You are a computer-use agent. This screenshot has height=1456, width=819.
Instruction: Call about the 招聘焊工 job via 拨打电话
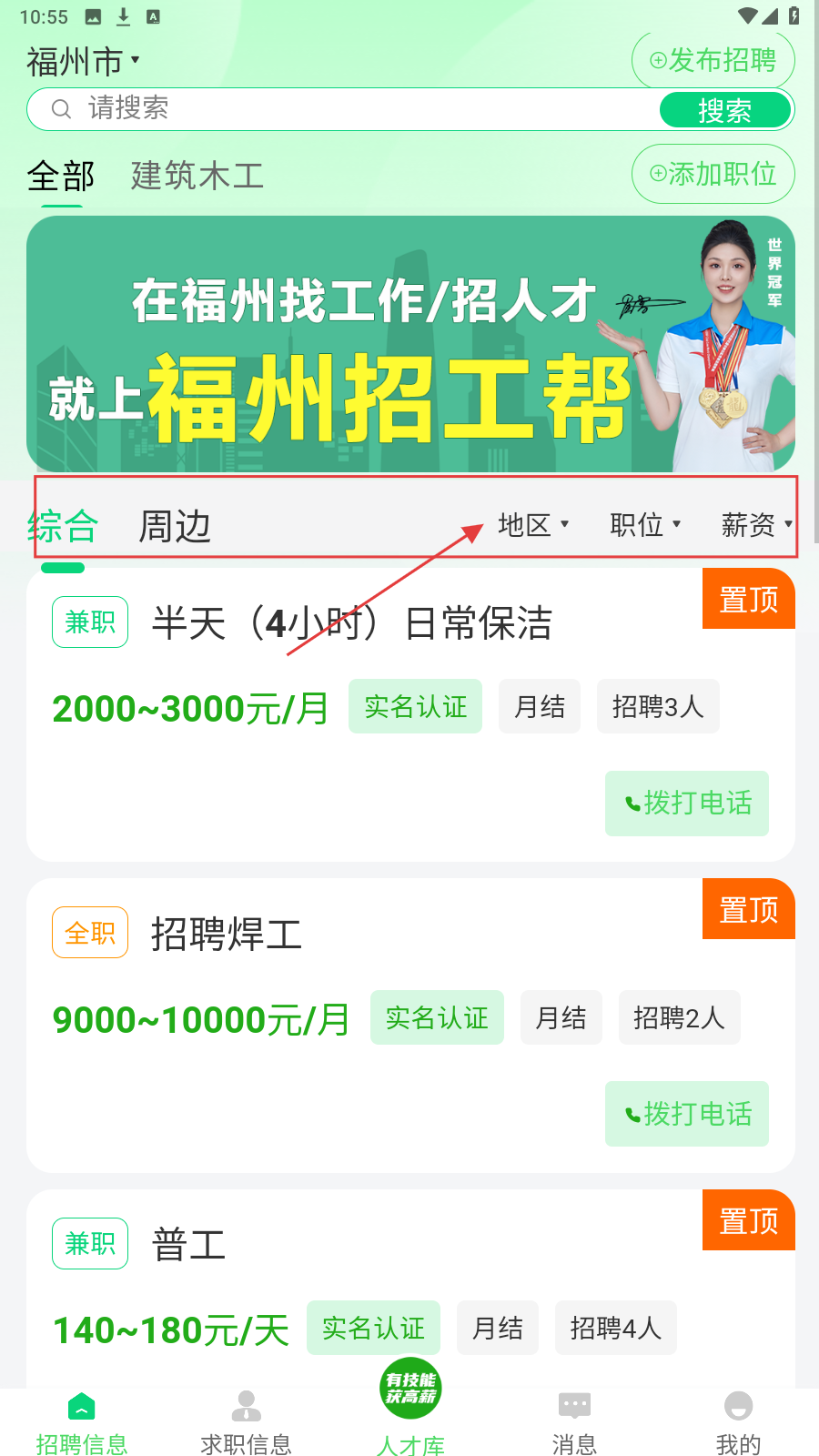point(687,1113)
